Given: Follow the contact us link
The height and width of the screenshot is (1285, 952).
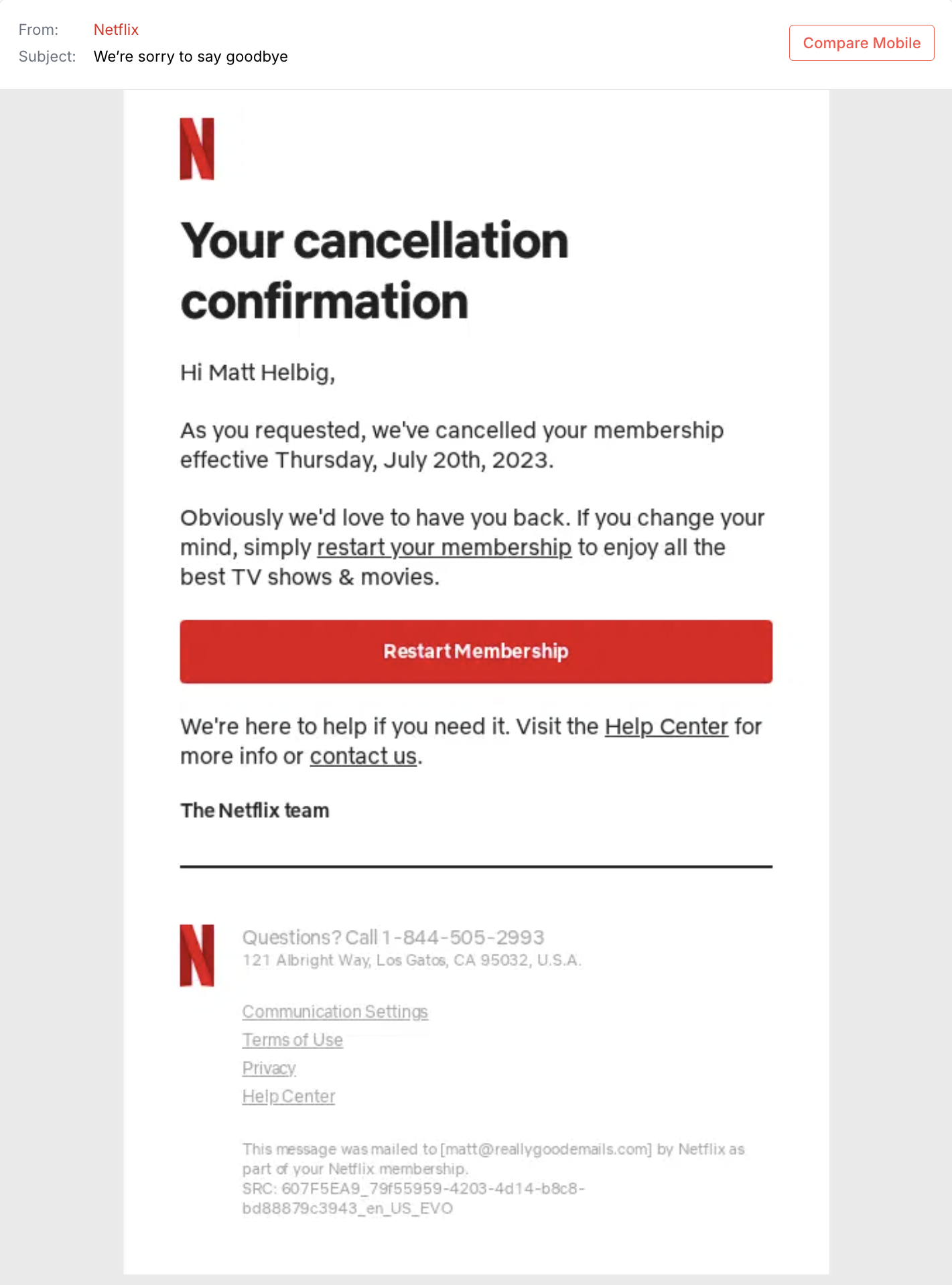Looking at the screenshot, I should (363, 756).
